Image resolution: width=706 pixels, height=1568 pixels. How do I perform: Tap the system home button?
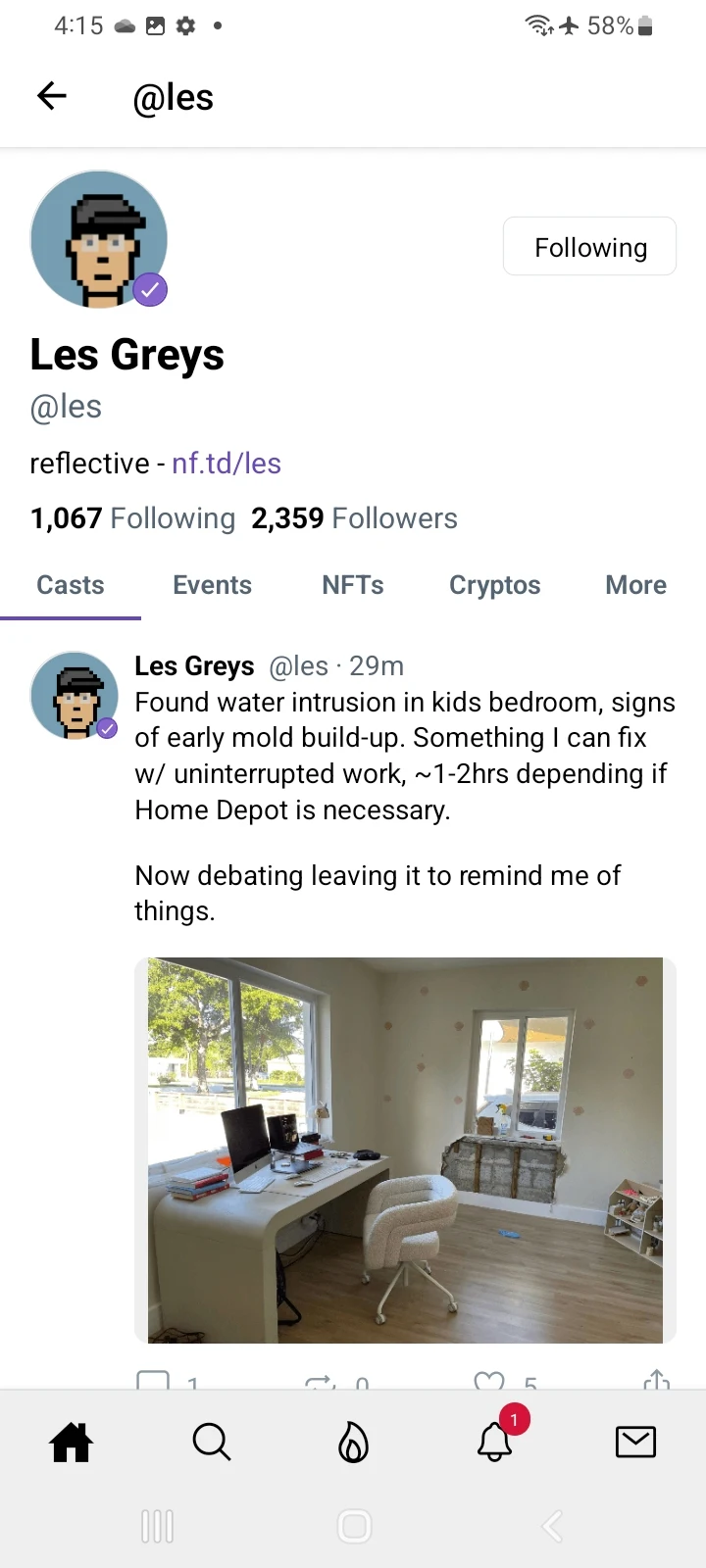coord(354,1526)
